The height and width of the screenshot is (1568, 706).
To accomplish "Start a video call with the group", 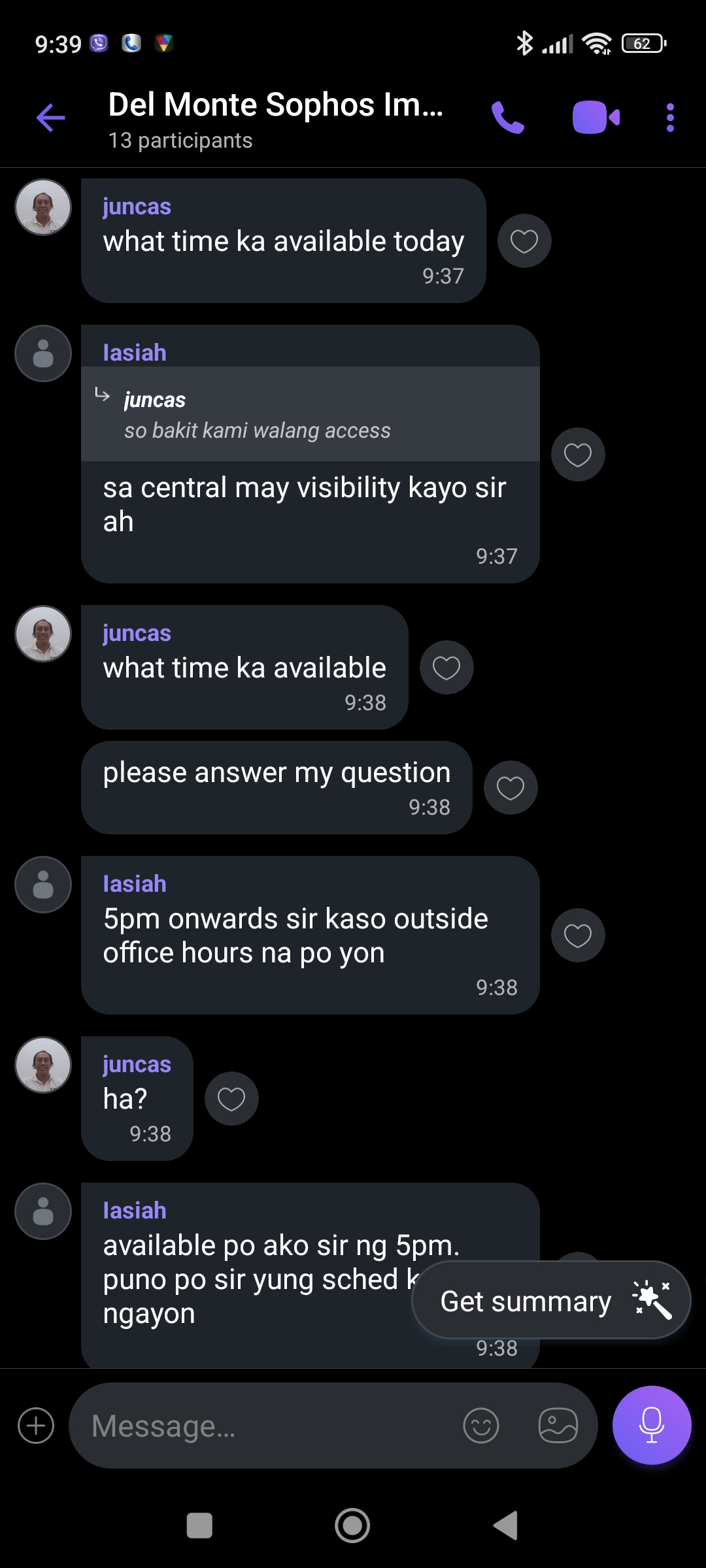I will (x=596, y=118).
